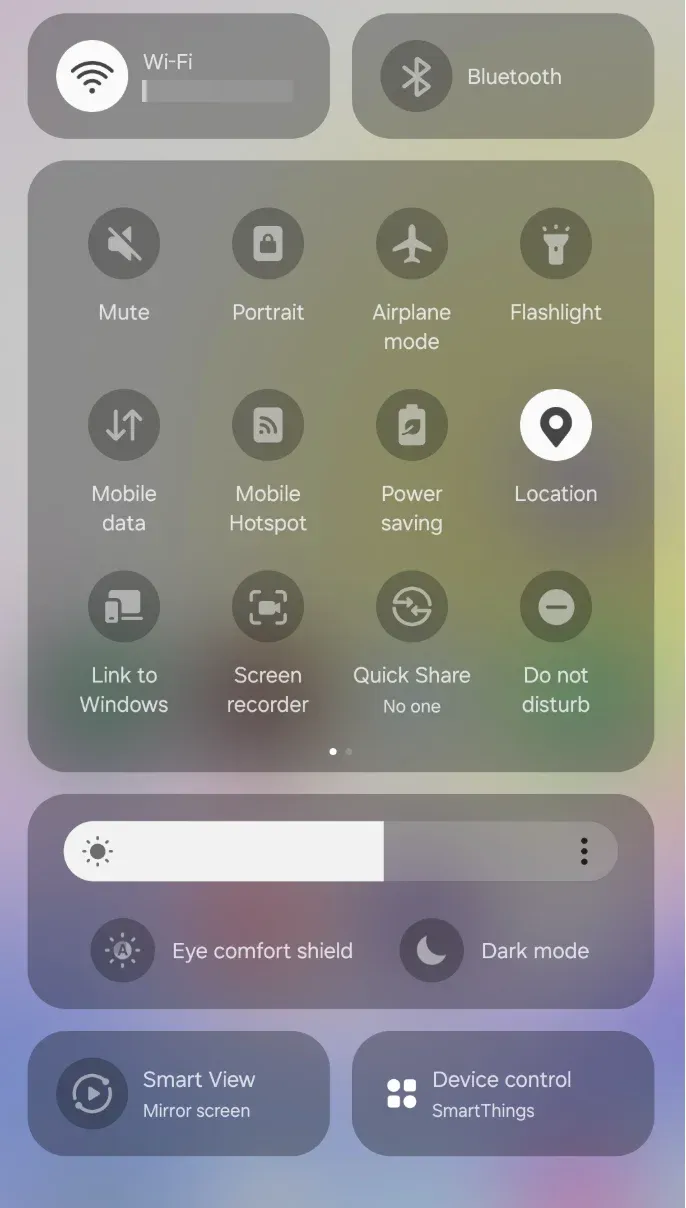Tap the brightness slider bar

[340, 851]
